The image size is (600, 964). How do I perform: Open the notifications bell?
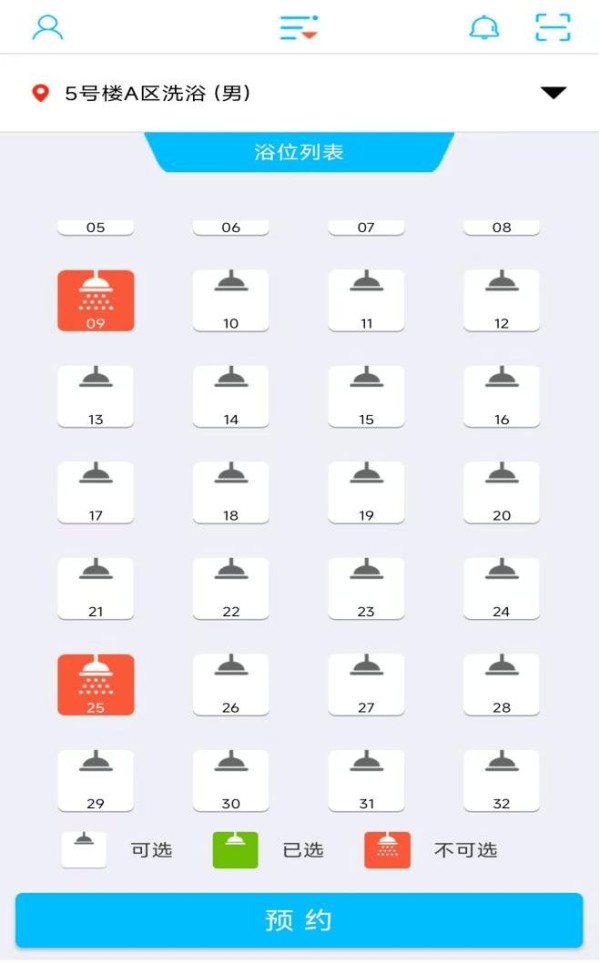(484, 27)
